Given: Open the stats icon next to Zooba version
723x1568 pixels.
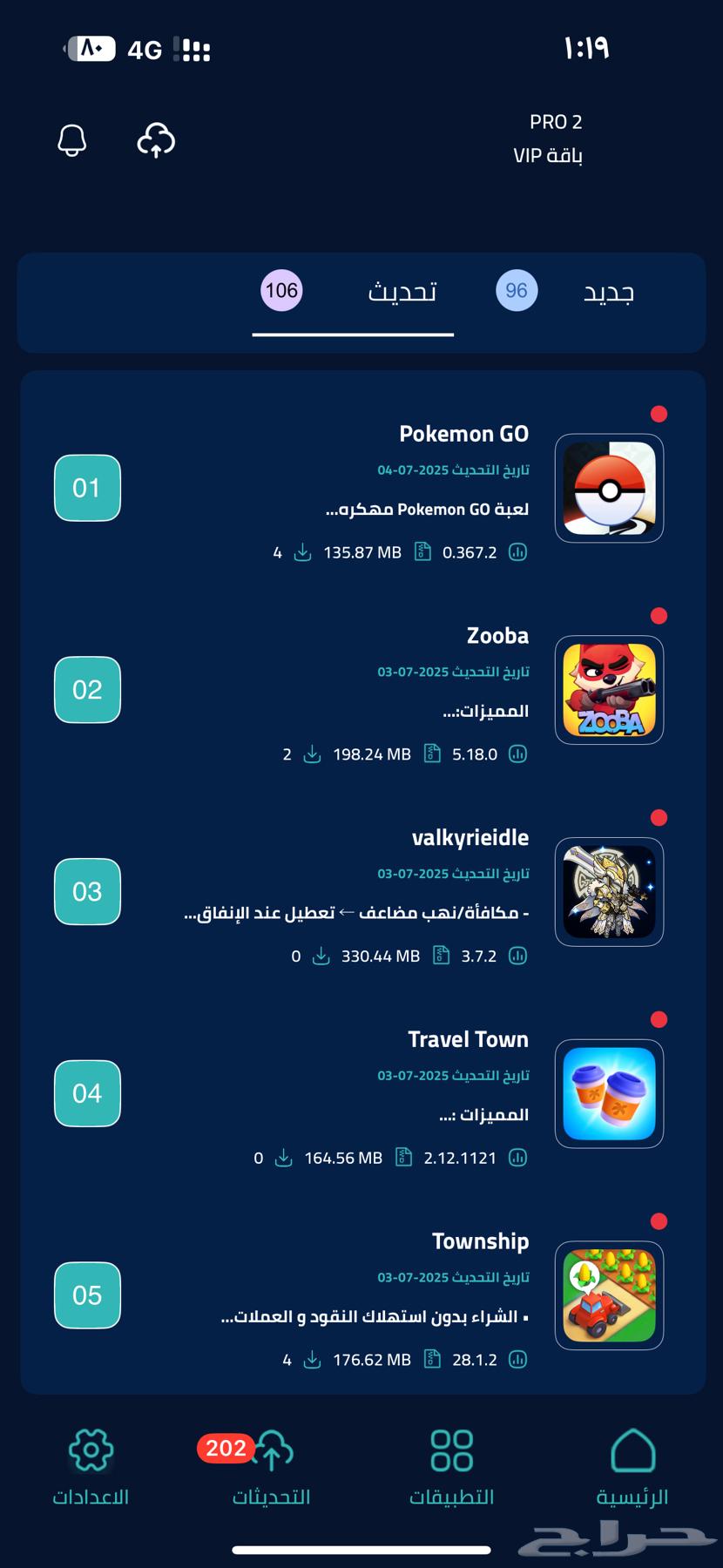Looking at the screenshot, I should tap(517, 754).
